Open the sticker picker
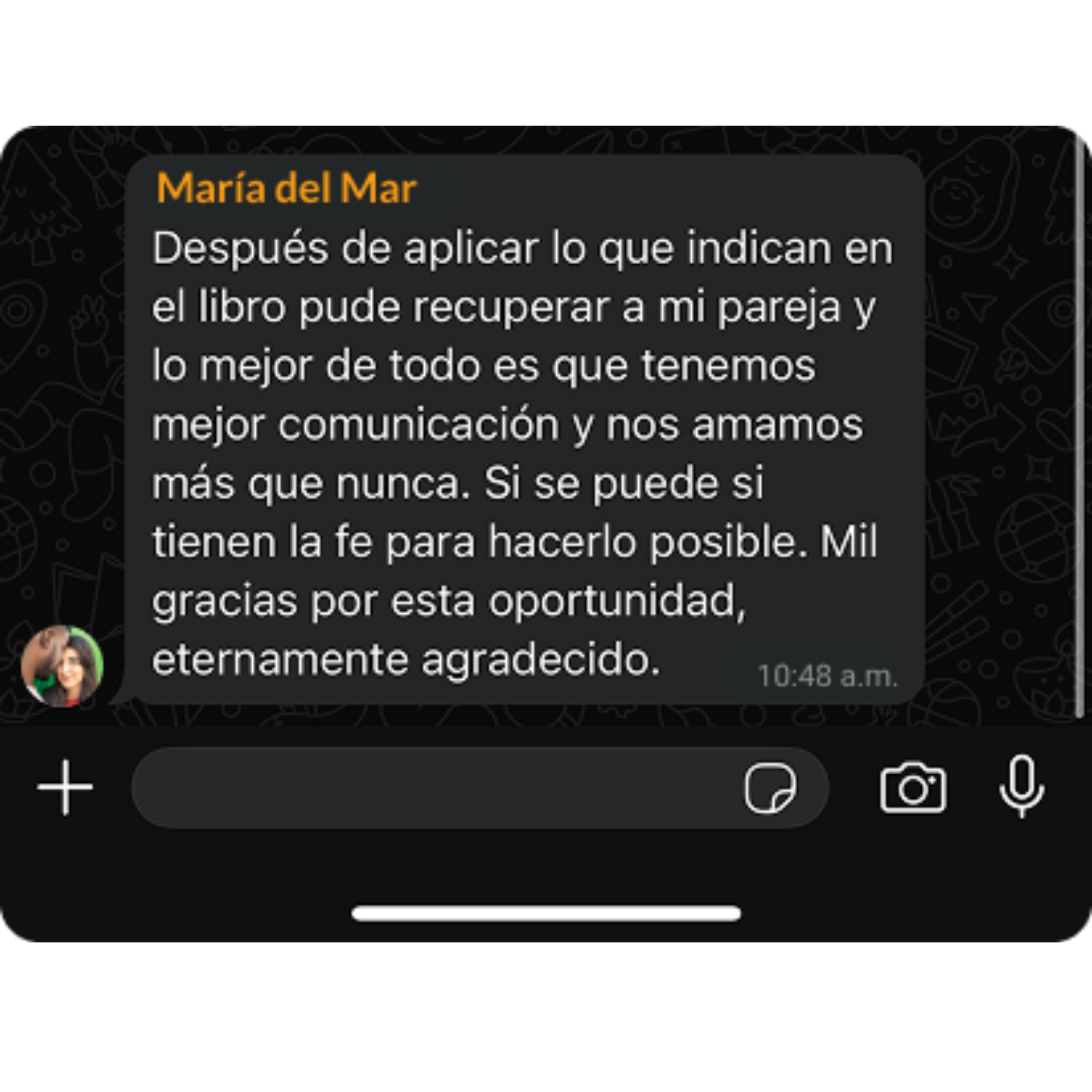1092x1092 pixels. click(x=770, y=788)
